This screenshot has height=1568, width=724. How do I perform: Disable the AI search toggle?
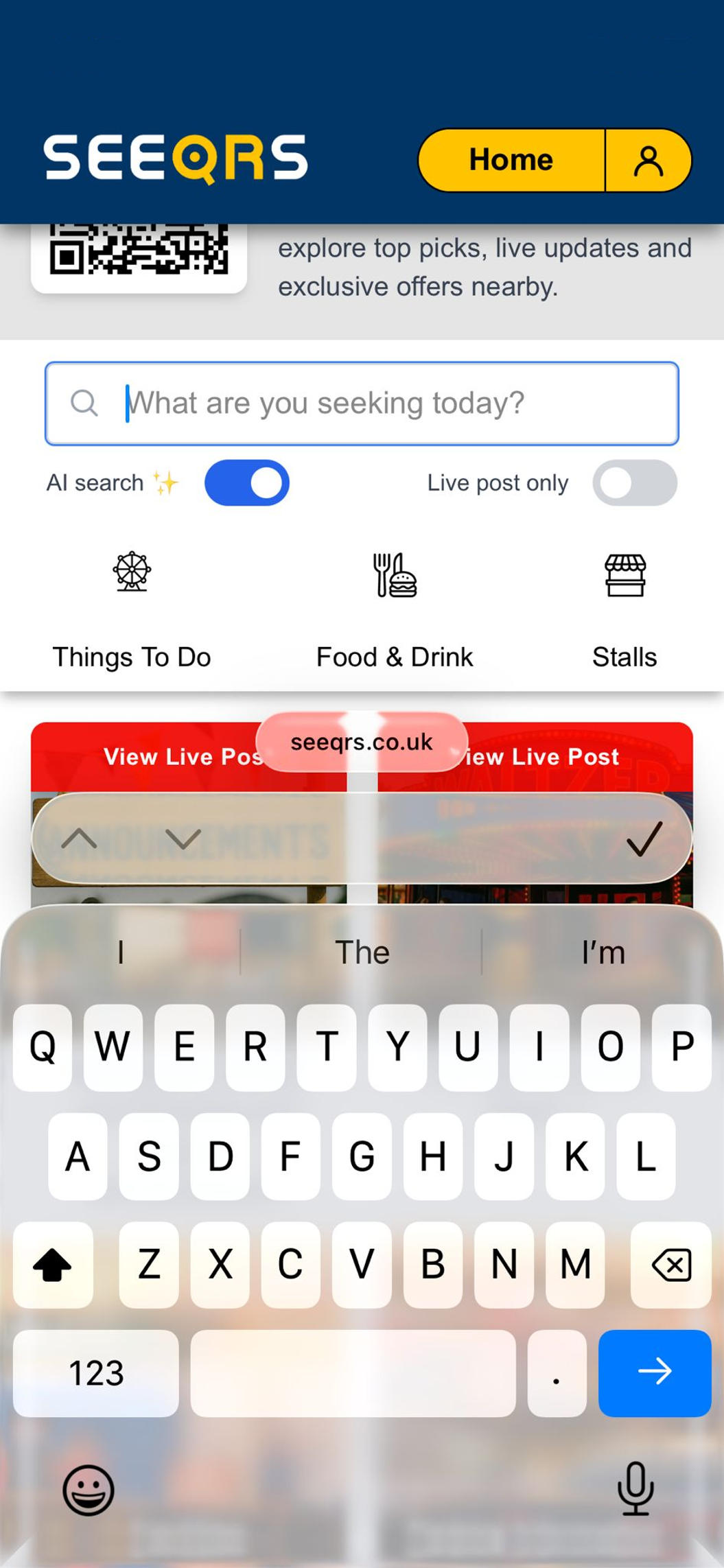pyautogui.click(x=246, y=482)
